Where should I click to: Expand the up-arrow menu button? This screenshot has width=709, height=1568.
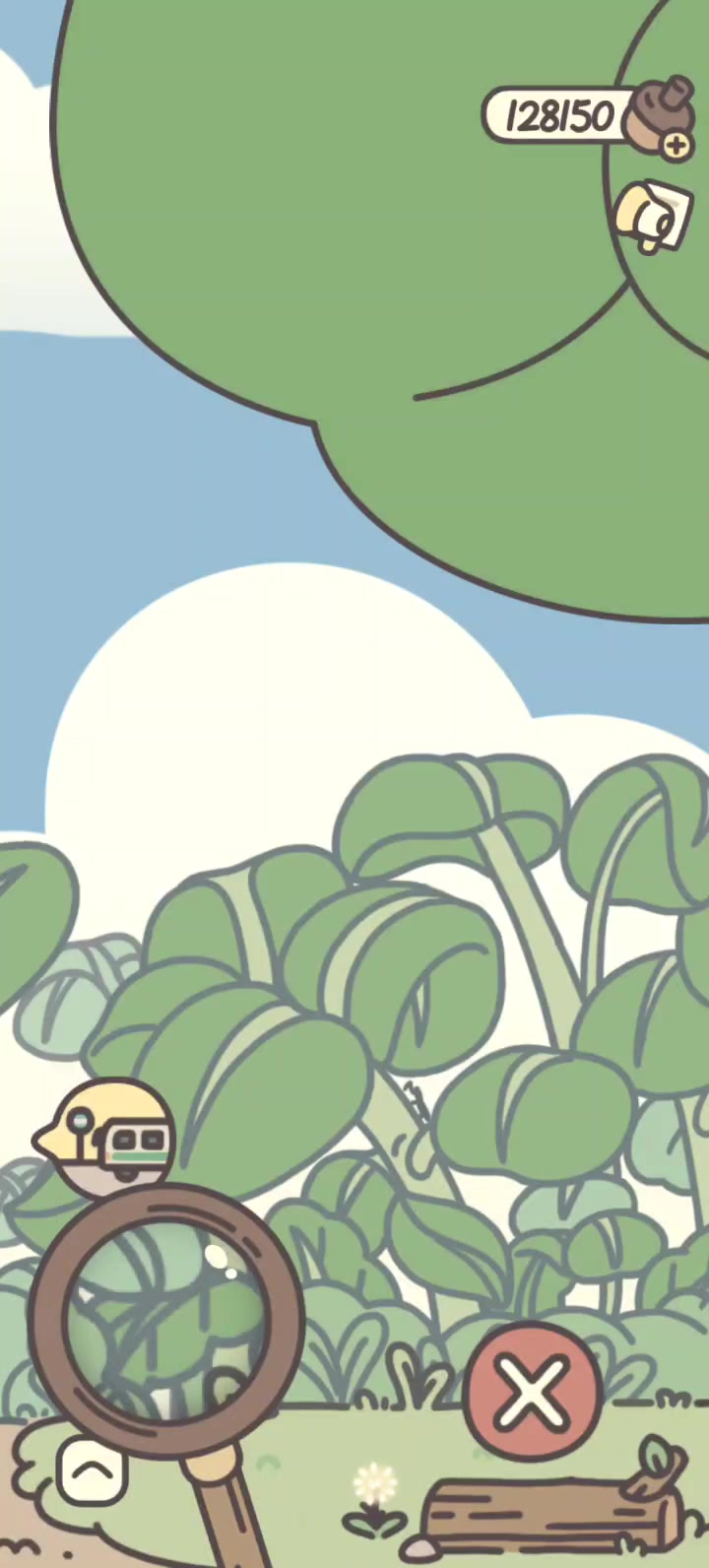[x=93, y=1471]
